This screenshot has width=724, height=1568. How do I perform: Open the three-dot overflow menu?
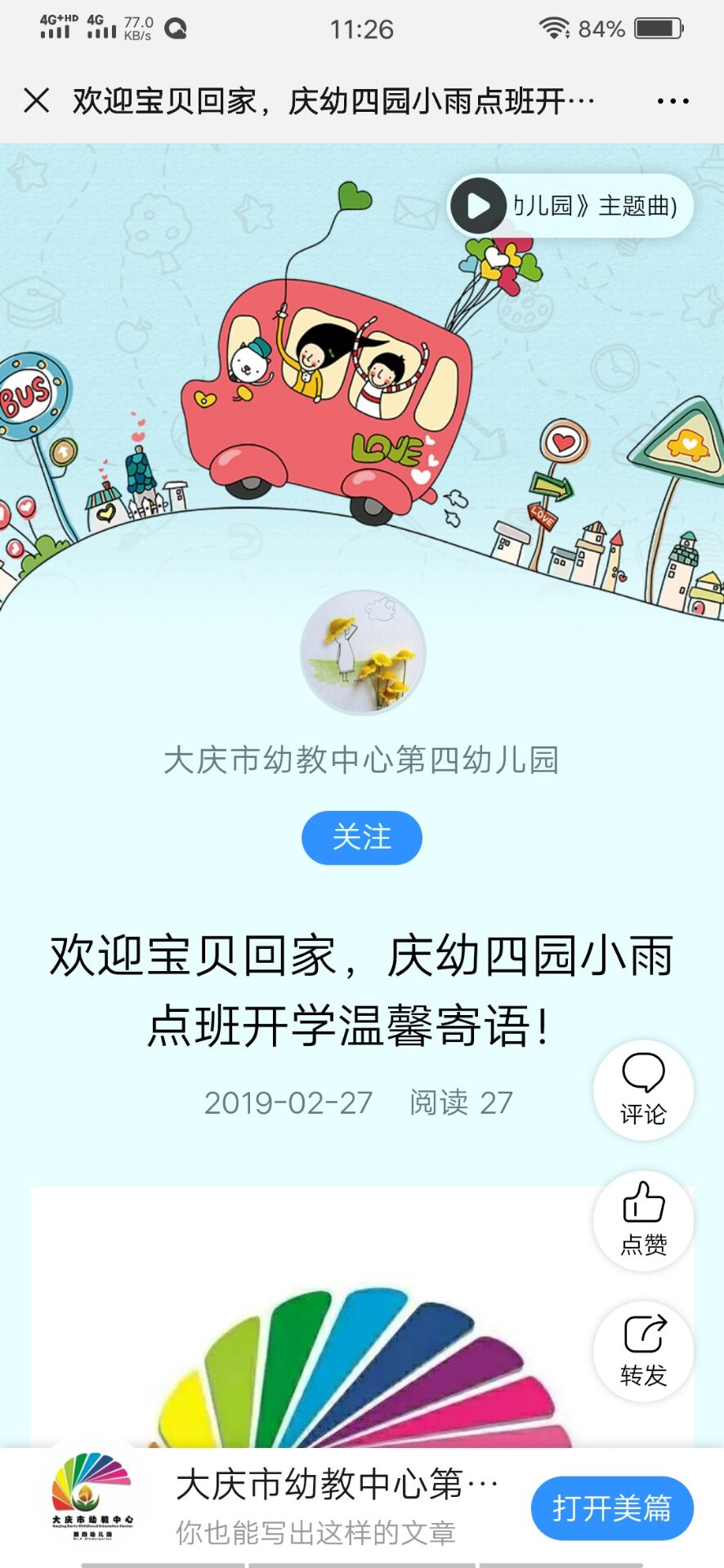(x=673, y=101)
